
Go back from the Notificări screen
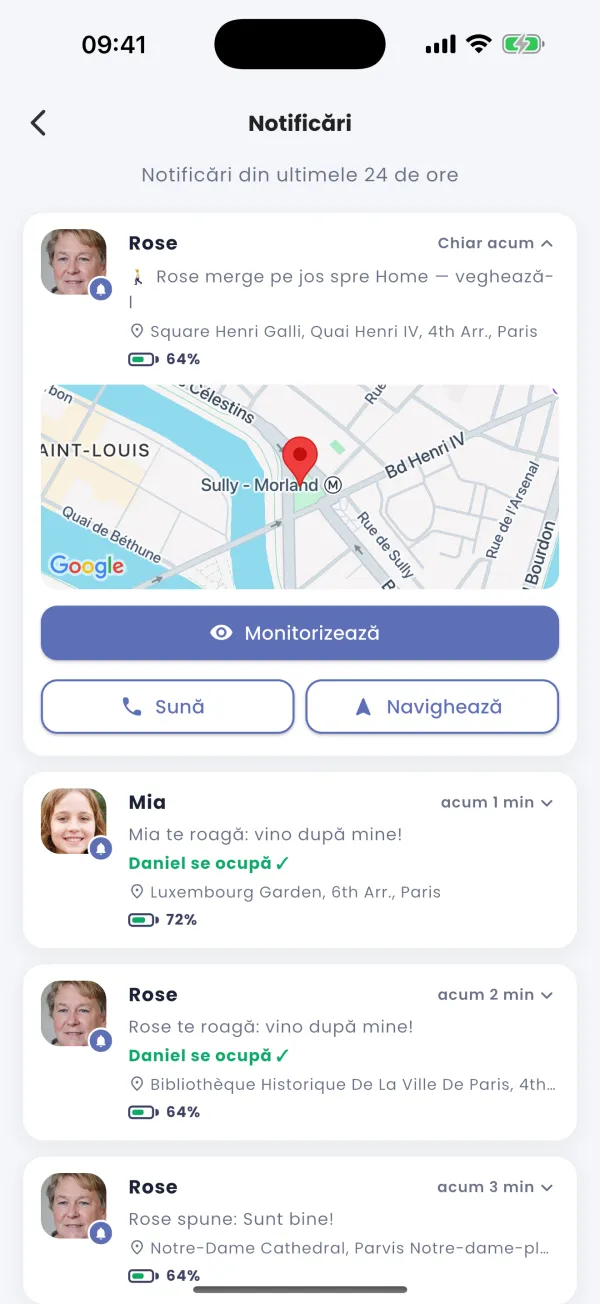(38, 123)
